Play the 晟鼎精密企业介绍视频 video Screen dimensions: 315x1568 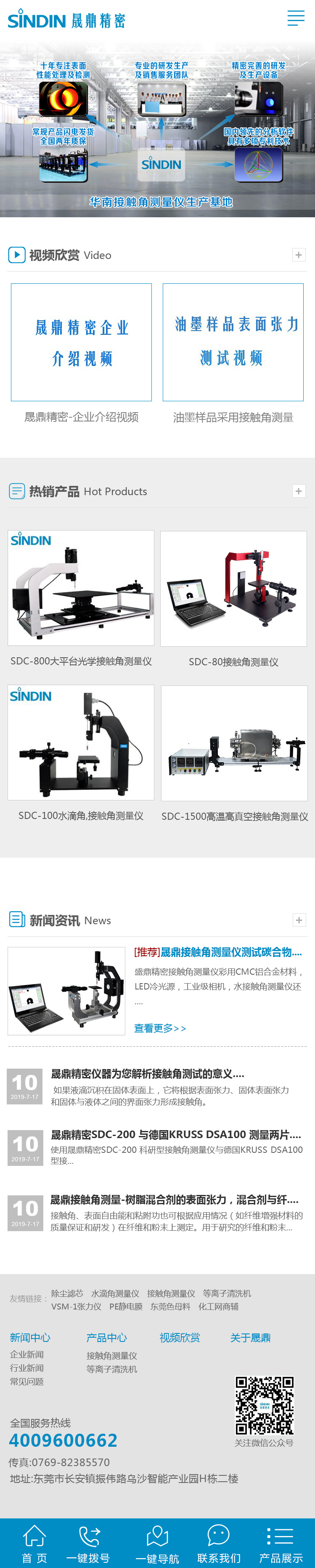(x=82, y=342)
